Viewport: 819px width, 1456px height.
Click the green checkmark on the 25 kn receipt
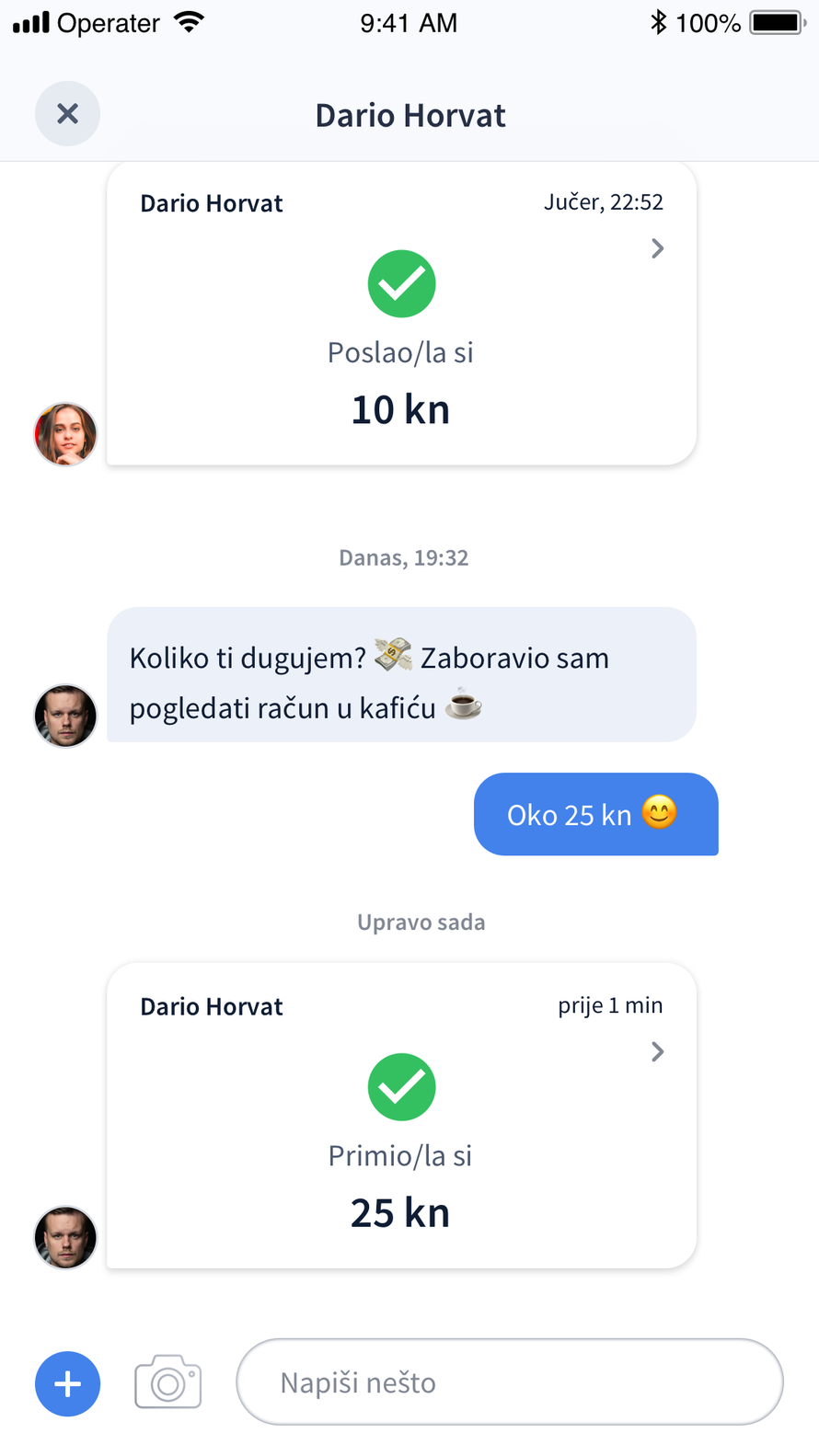(401, 1086)
